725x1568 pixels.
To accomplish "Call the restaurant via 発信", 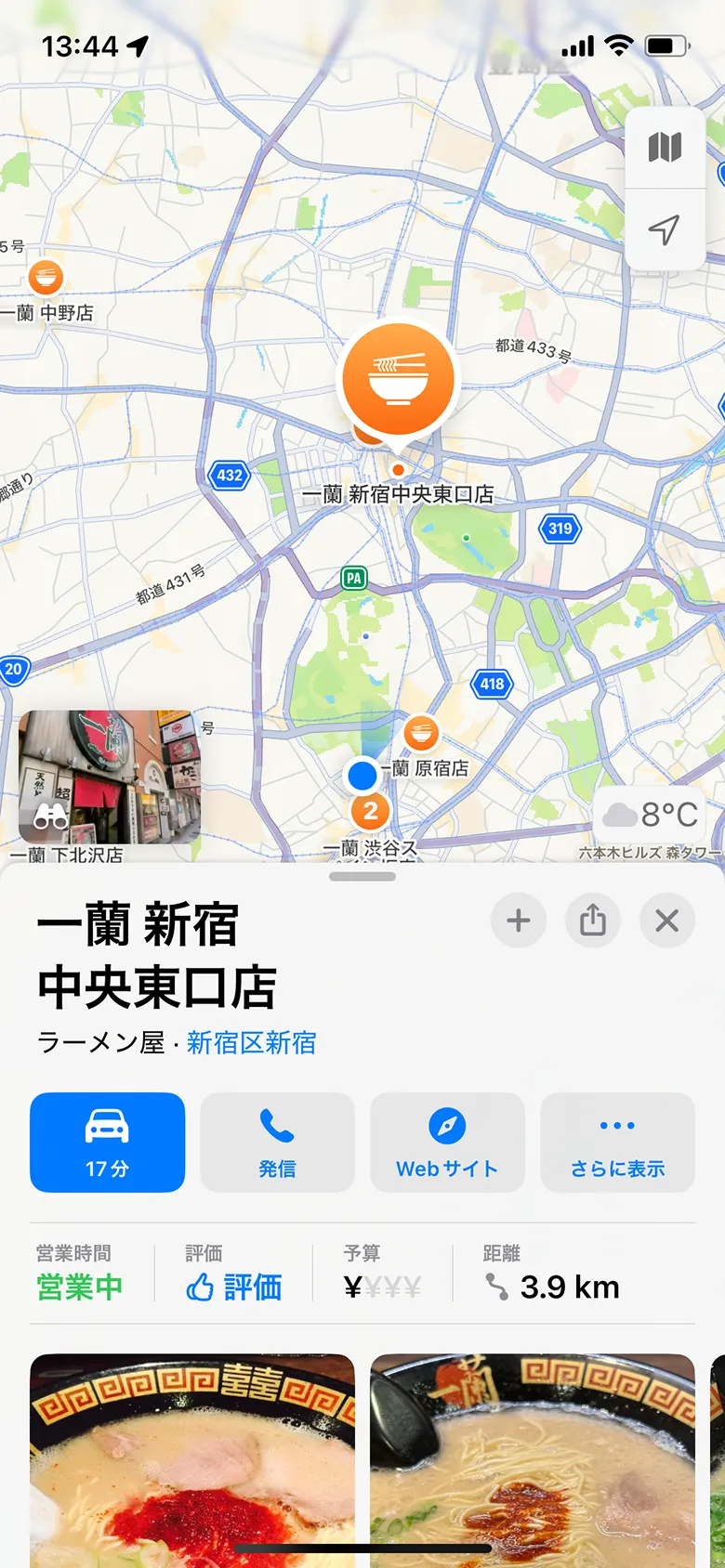I will [x=277, y=1143].
